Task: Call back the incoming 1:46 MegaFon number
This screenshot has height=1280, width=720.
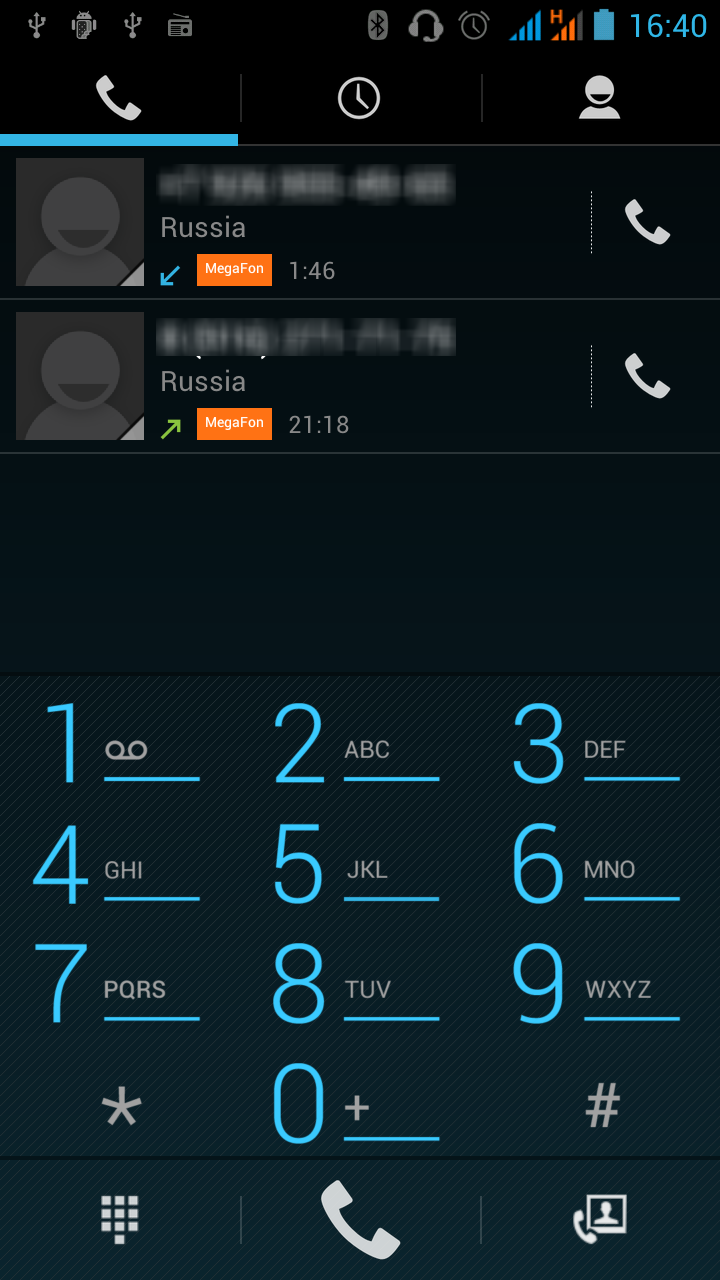Action: click(647, 222)
